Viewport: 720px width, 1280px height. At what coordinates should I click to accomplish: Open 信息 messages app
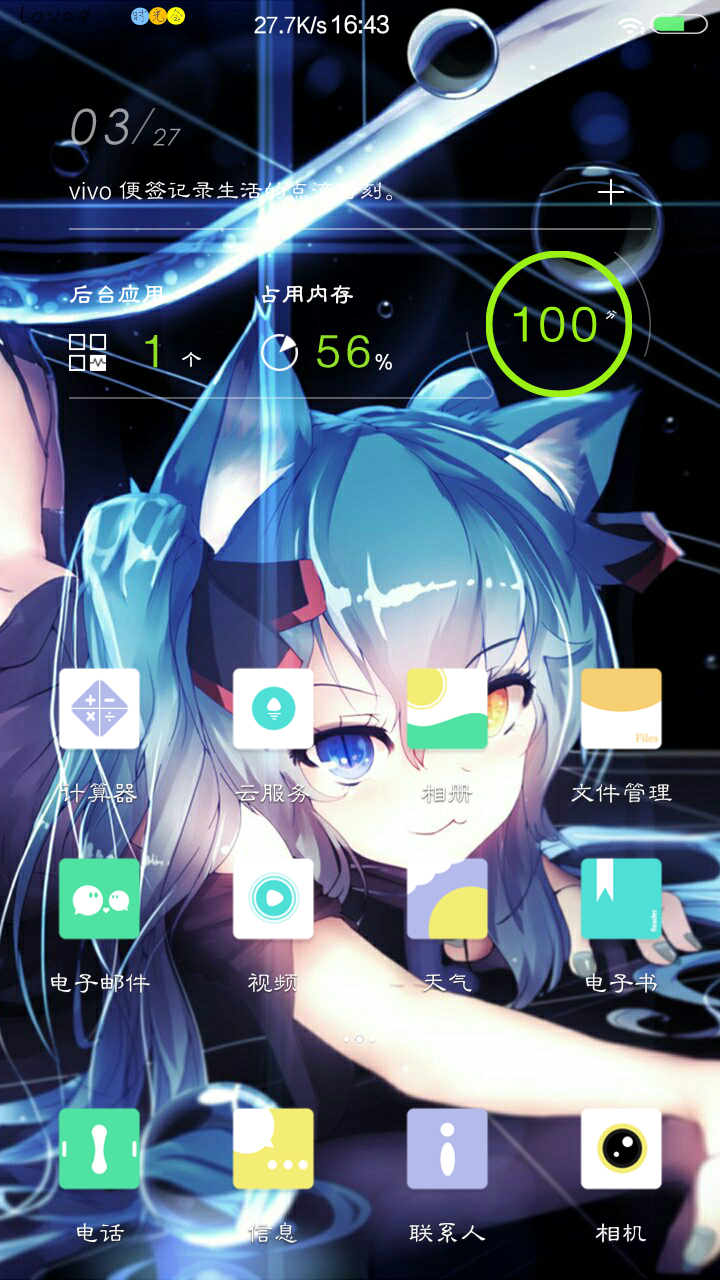[273, 1148]
